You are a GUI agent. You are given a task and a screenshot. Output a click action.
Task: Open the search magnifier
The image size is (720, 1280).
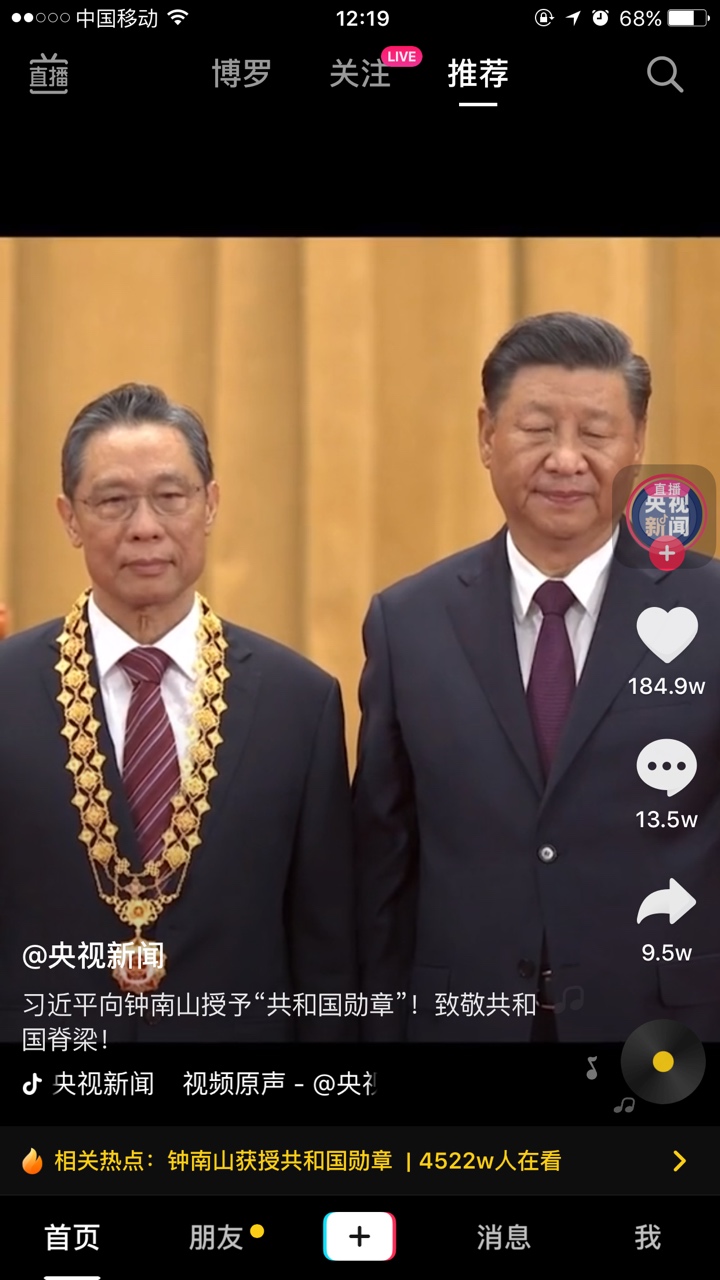coord(664,74)
